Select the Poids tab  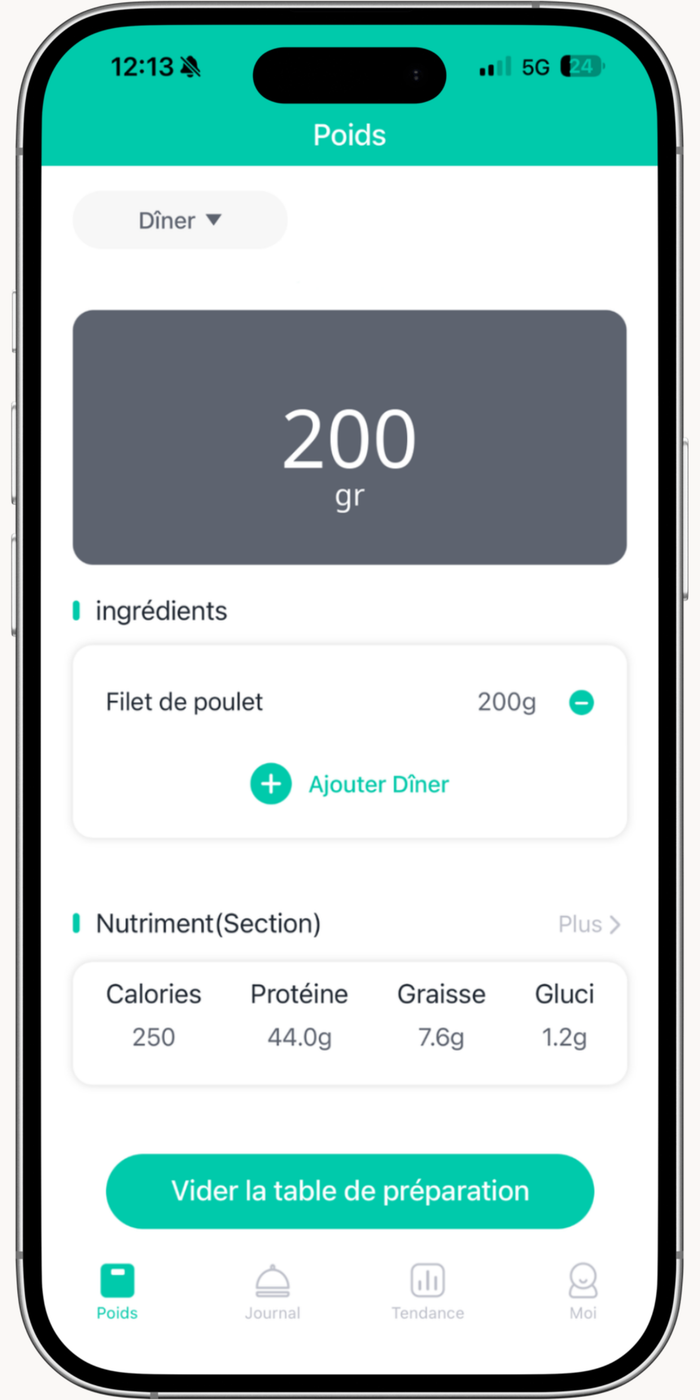coord(117,1292)
